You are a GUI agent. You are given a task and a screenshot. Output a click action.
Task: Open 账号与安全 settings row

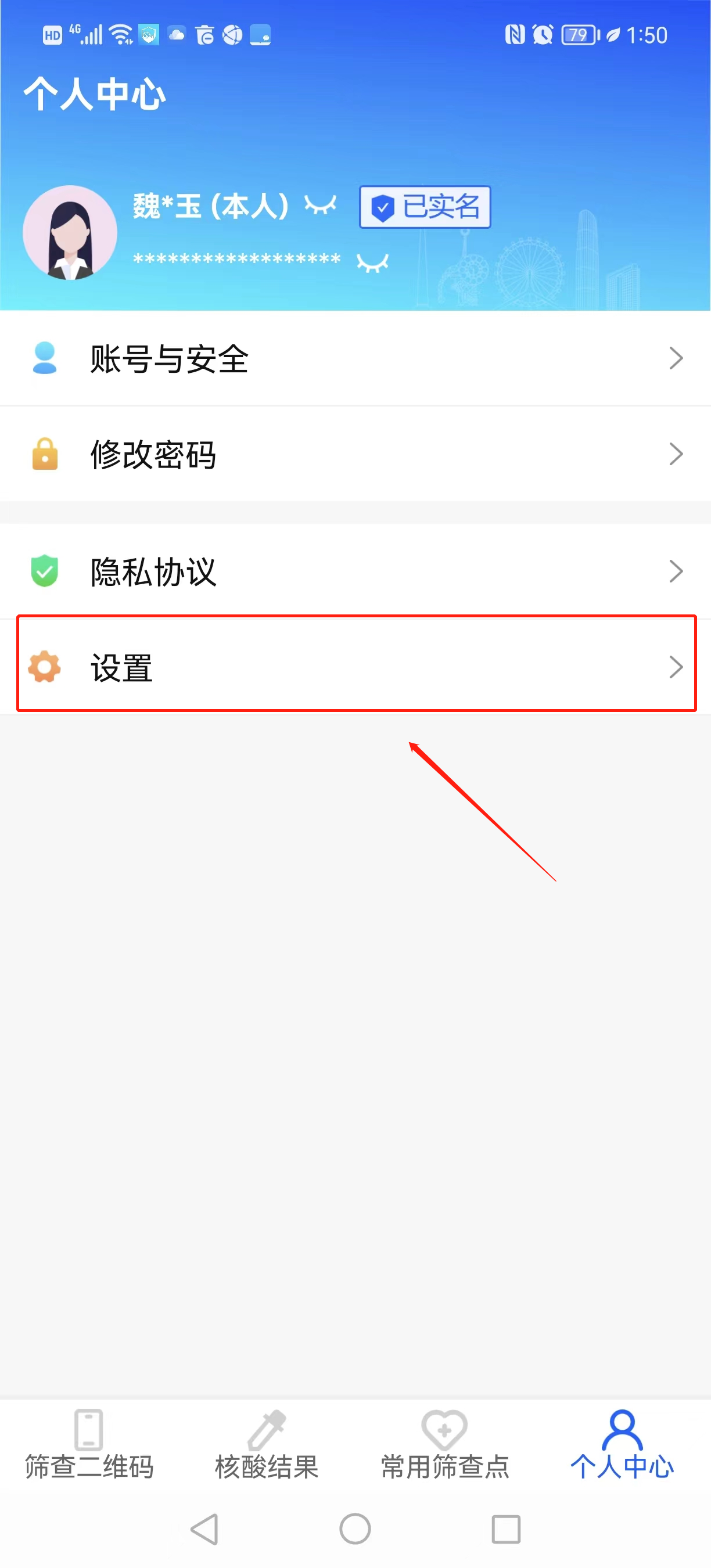pos(355,358)
